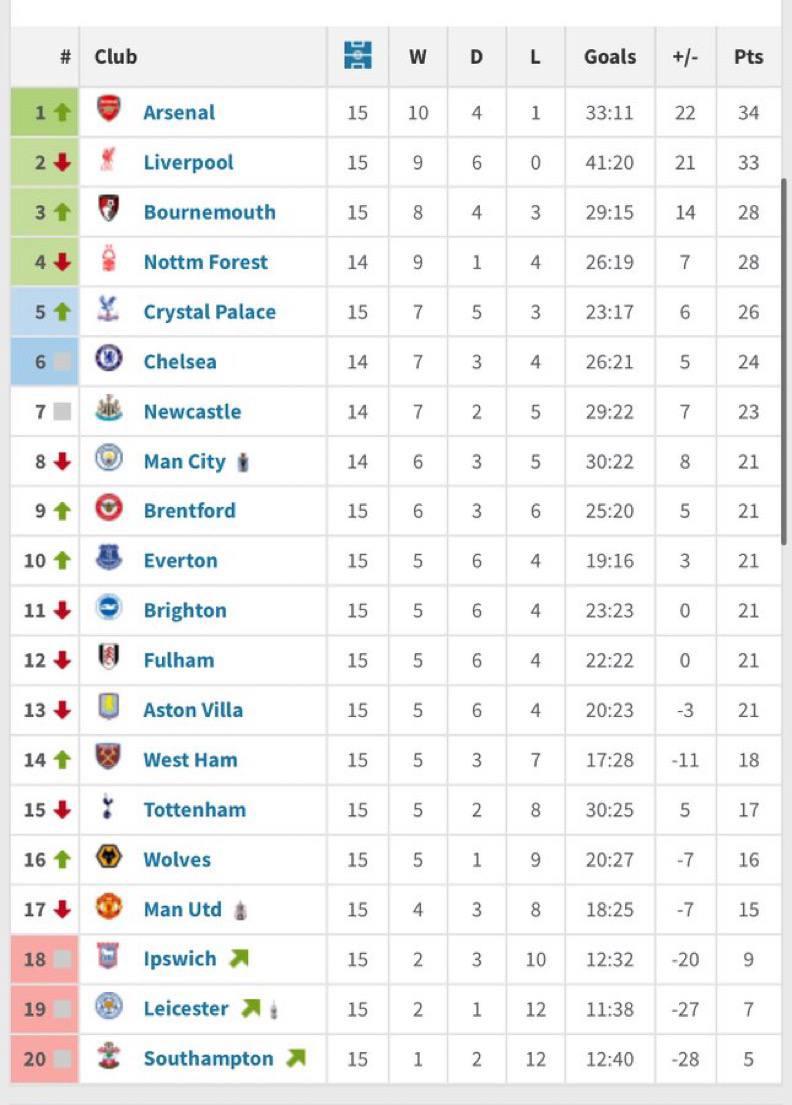Screen dimensions: 792x1105
Task: Open the Aston Villa link
Action: coord(193,710)
